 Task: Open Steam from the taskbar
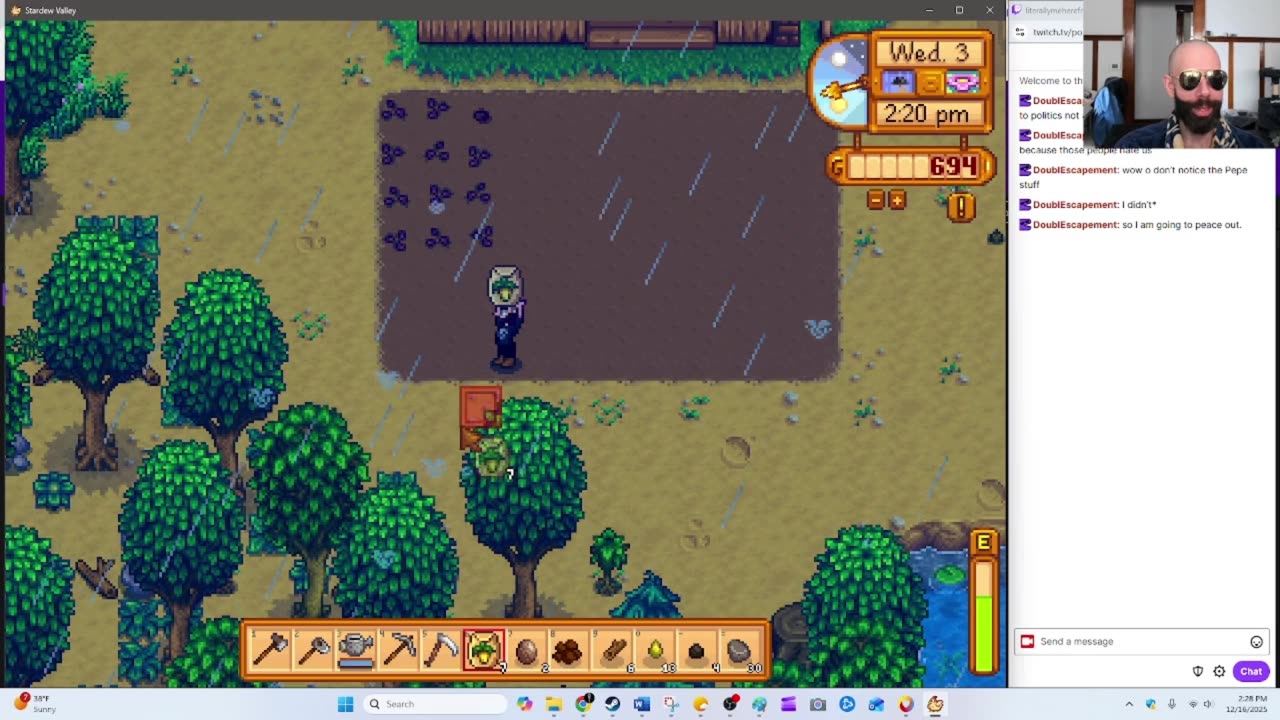(612, 704)
